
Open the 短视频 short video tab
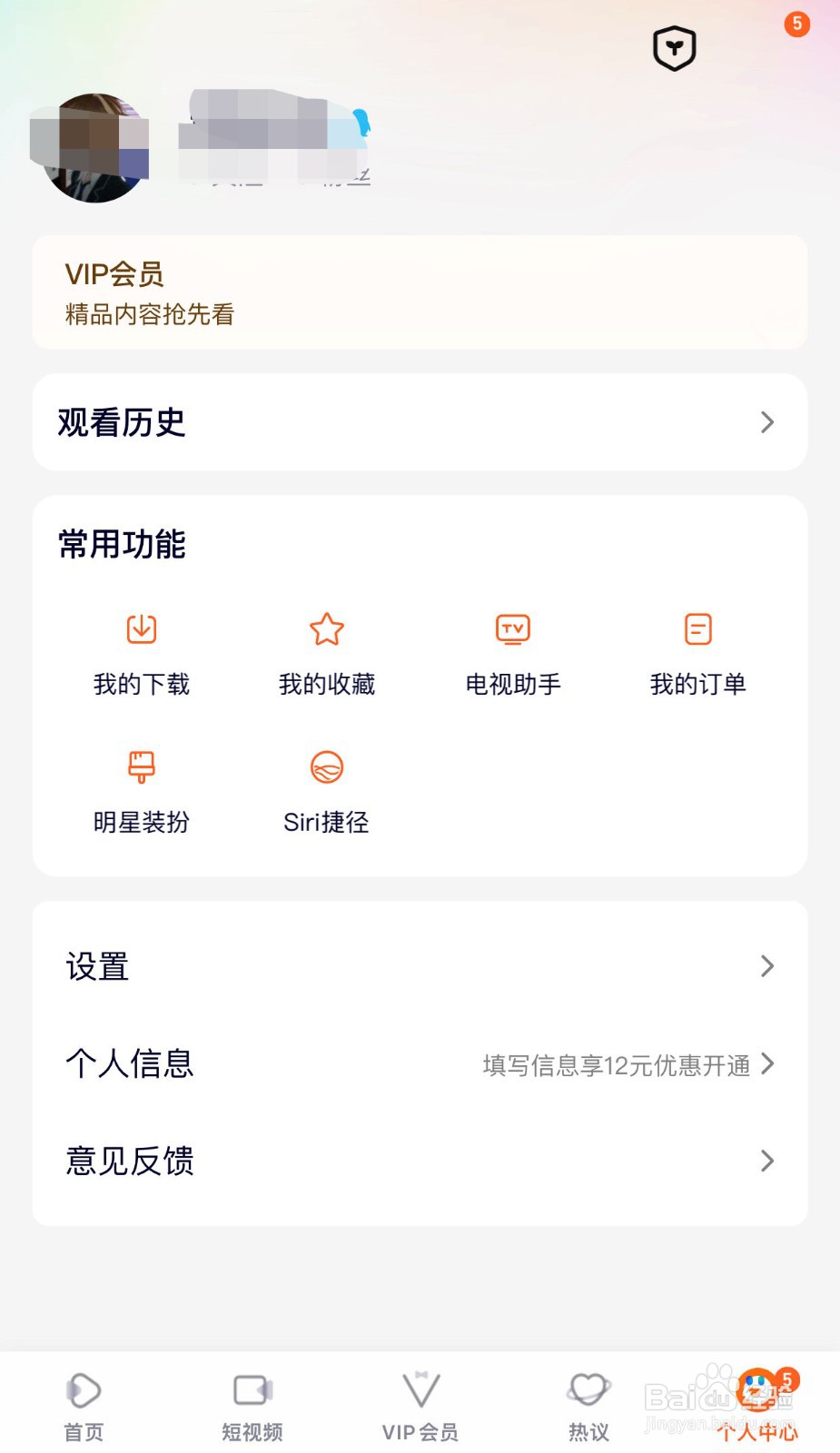(252, 1401)
